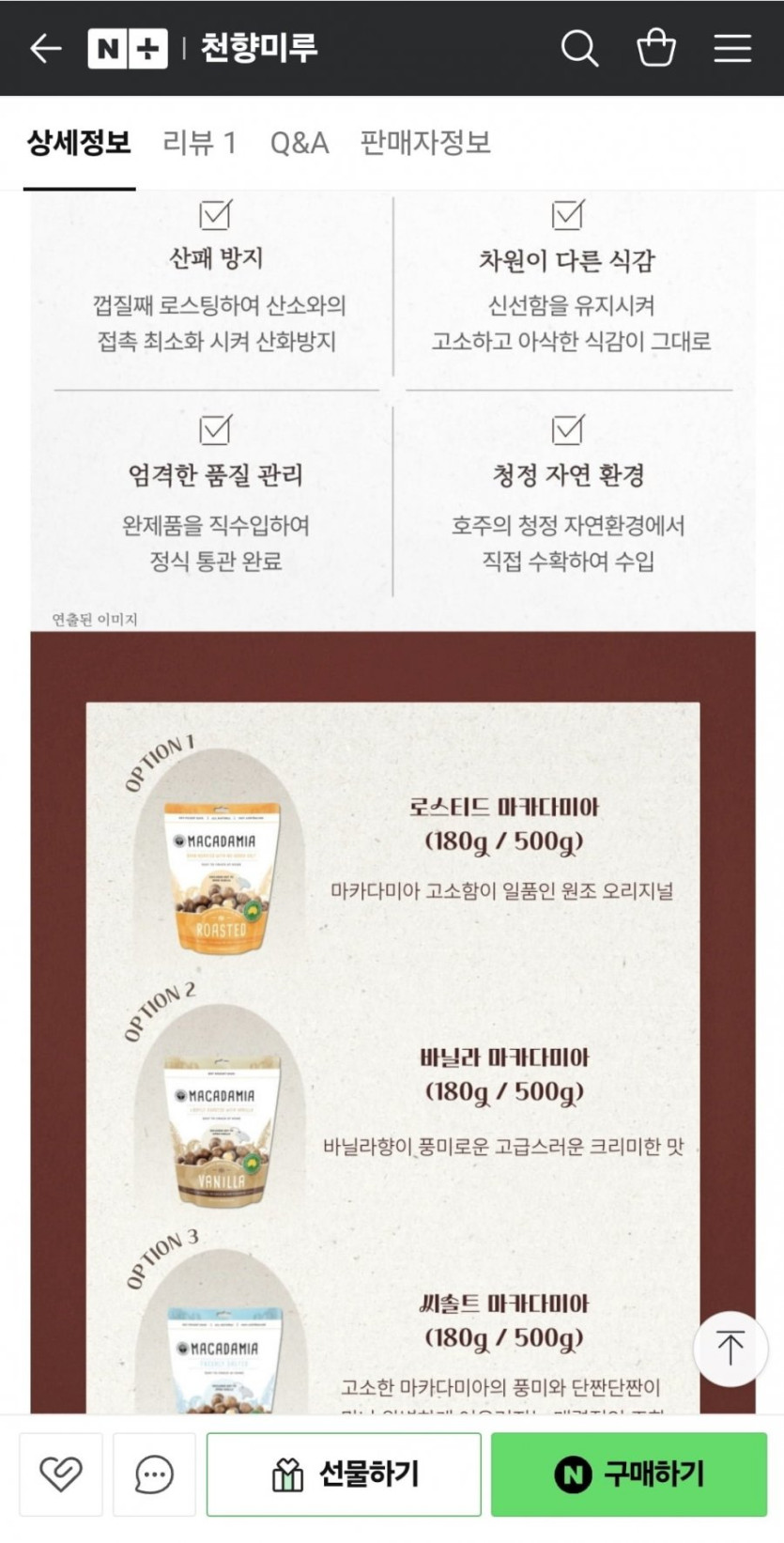Switch to the Q&A tab

[300, 143]
